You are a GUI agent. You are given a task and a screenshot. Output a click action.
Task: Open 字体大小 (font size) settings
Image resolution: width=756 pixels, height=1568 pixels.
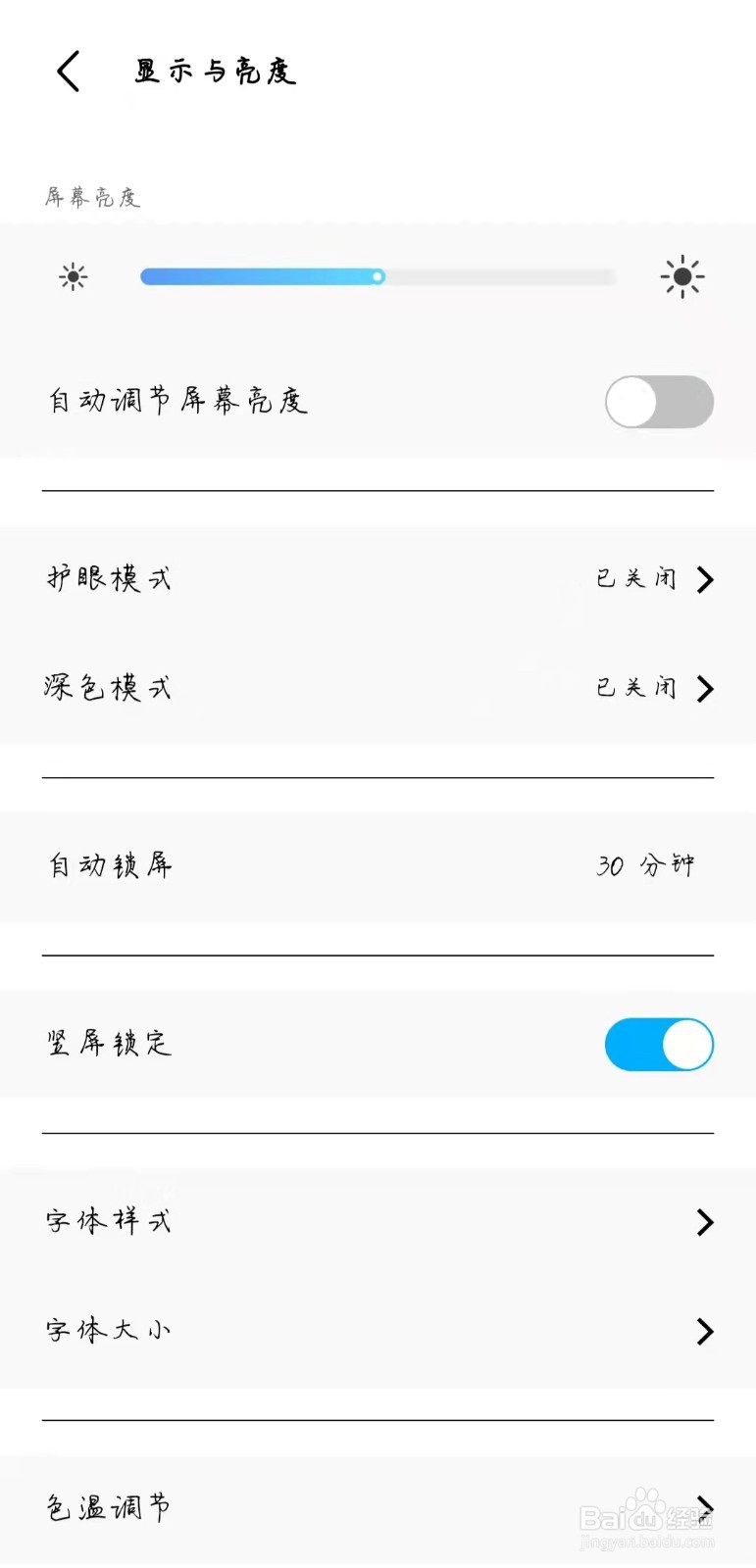tap(378, 1331)
